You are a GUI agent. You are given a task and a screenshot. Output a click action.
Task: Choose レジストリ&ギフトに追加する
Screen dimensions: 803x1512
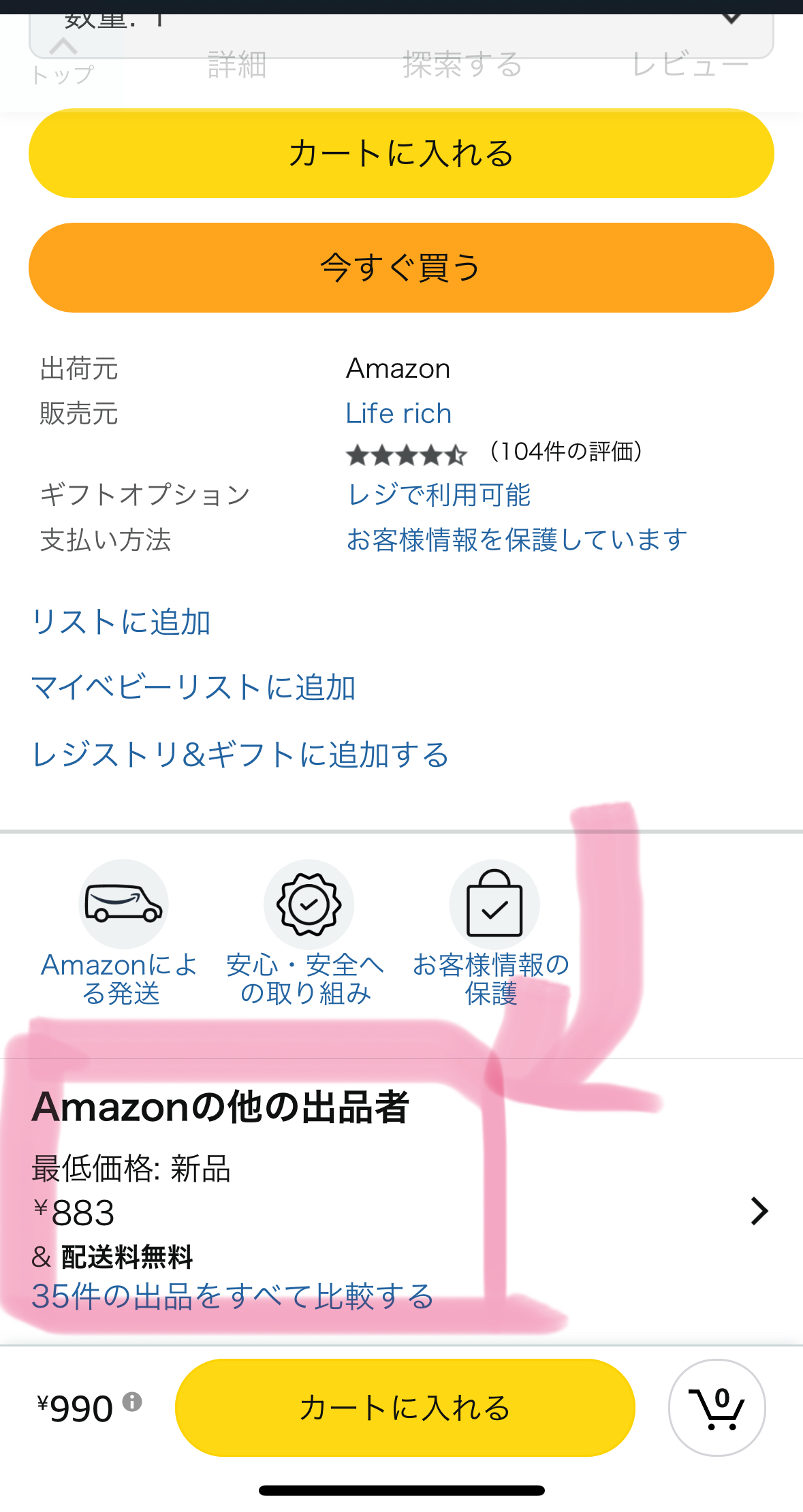click(x=240, y=755)
